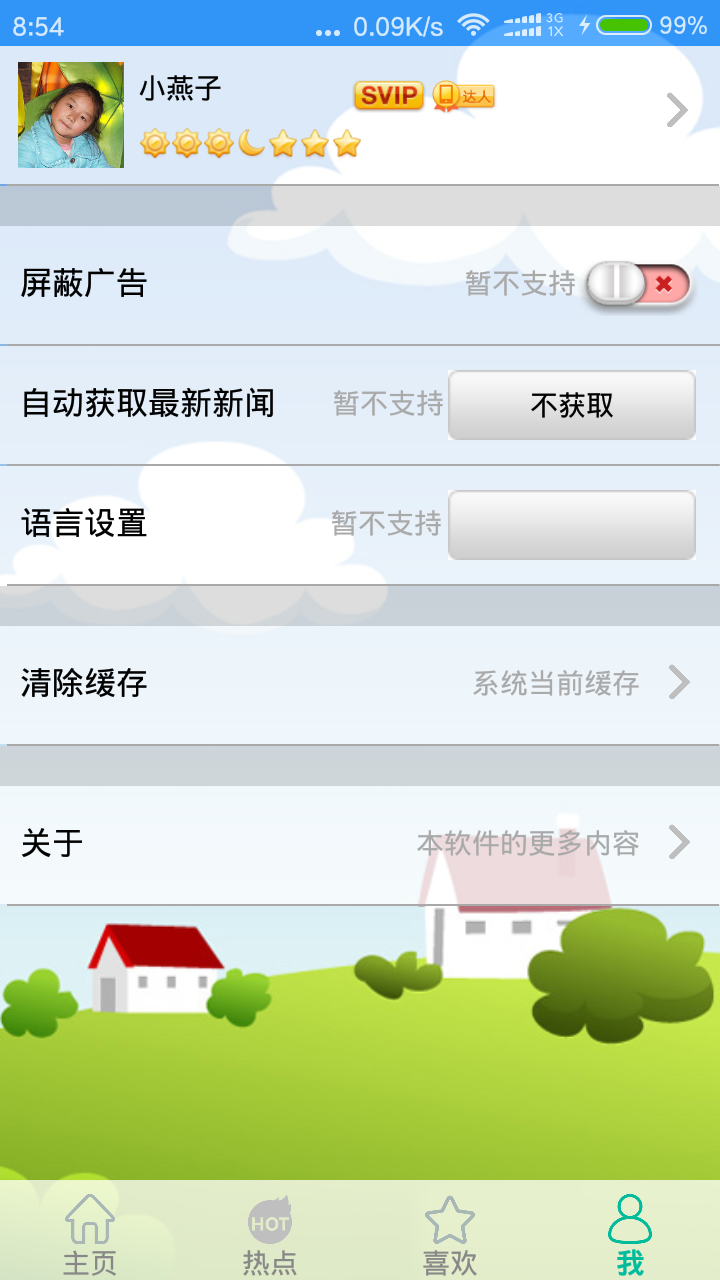Toggle the 屏蔽广告 switch
720x1280 pixels.
(x=639, y=284)
